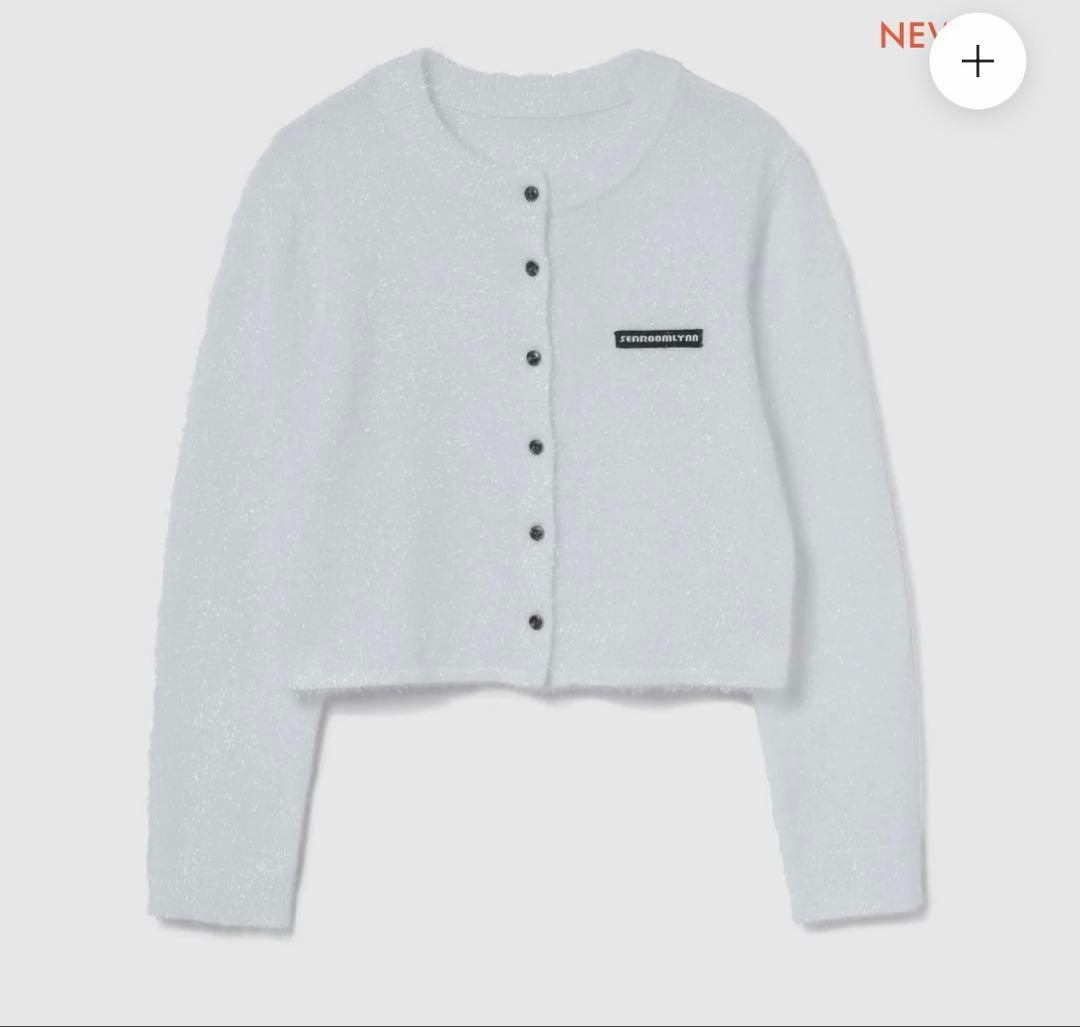Tap the plus button on the cardigan

977,62
